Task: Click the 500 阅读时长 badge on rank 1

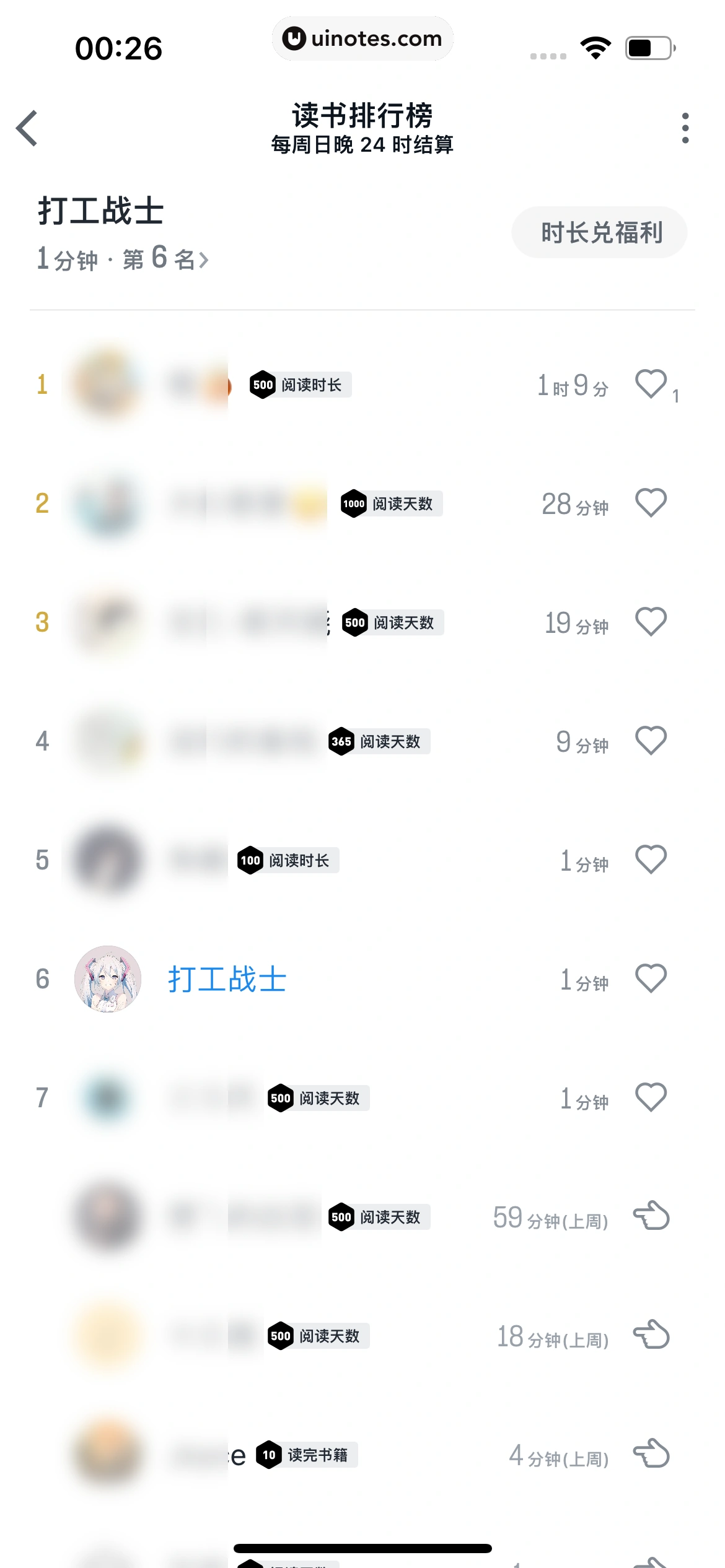Action: [x=299, y=384]
